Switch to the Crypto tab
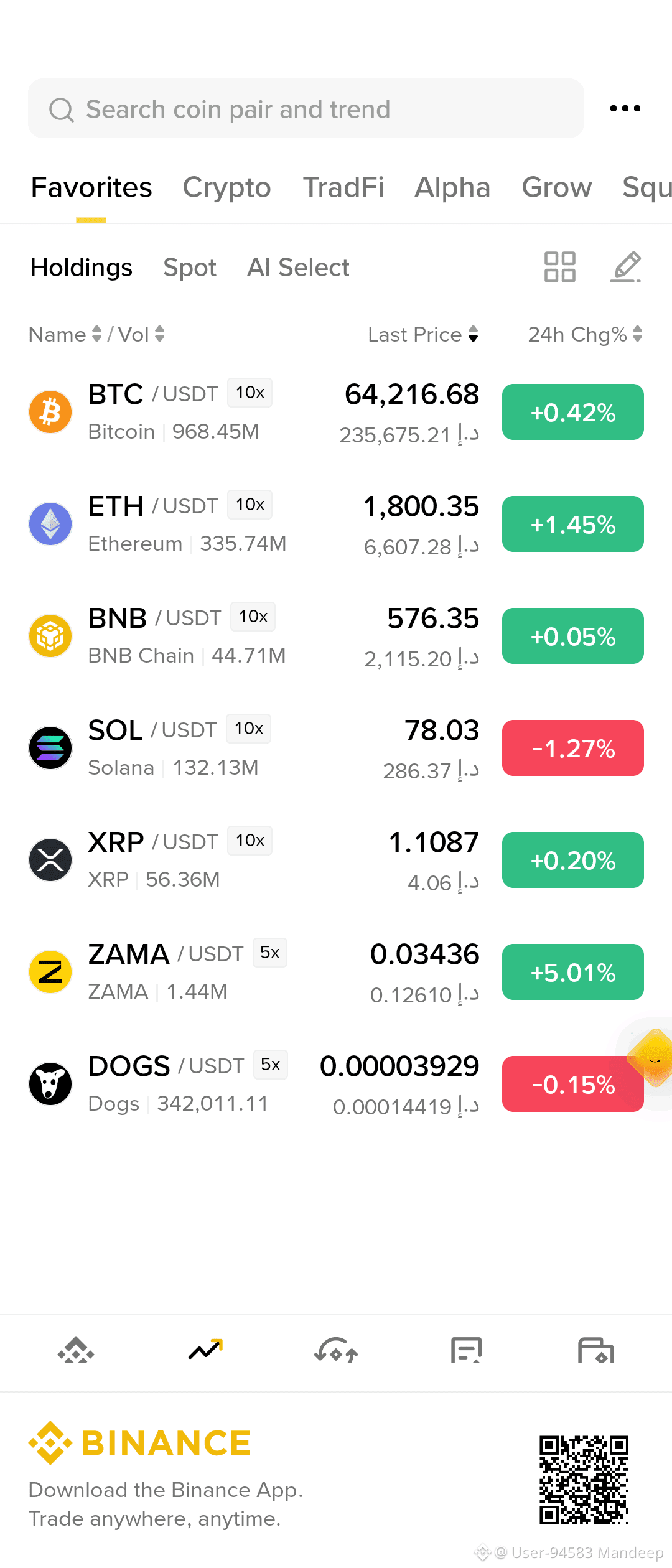This screenshot has height=1568, width=672. [226, 187]
